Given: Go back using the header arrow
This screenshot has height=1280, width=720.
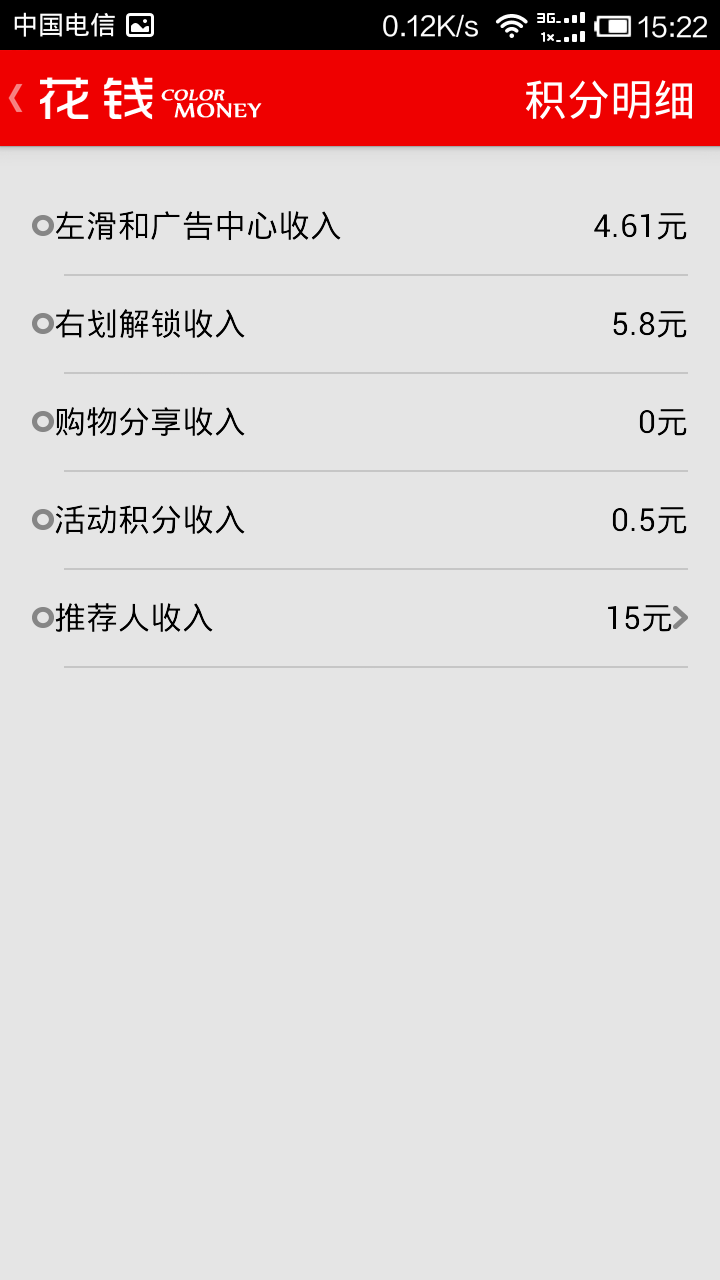Looking at the screenshot, I should pyautogui.click(x=15, y=98).
